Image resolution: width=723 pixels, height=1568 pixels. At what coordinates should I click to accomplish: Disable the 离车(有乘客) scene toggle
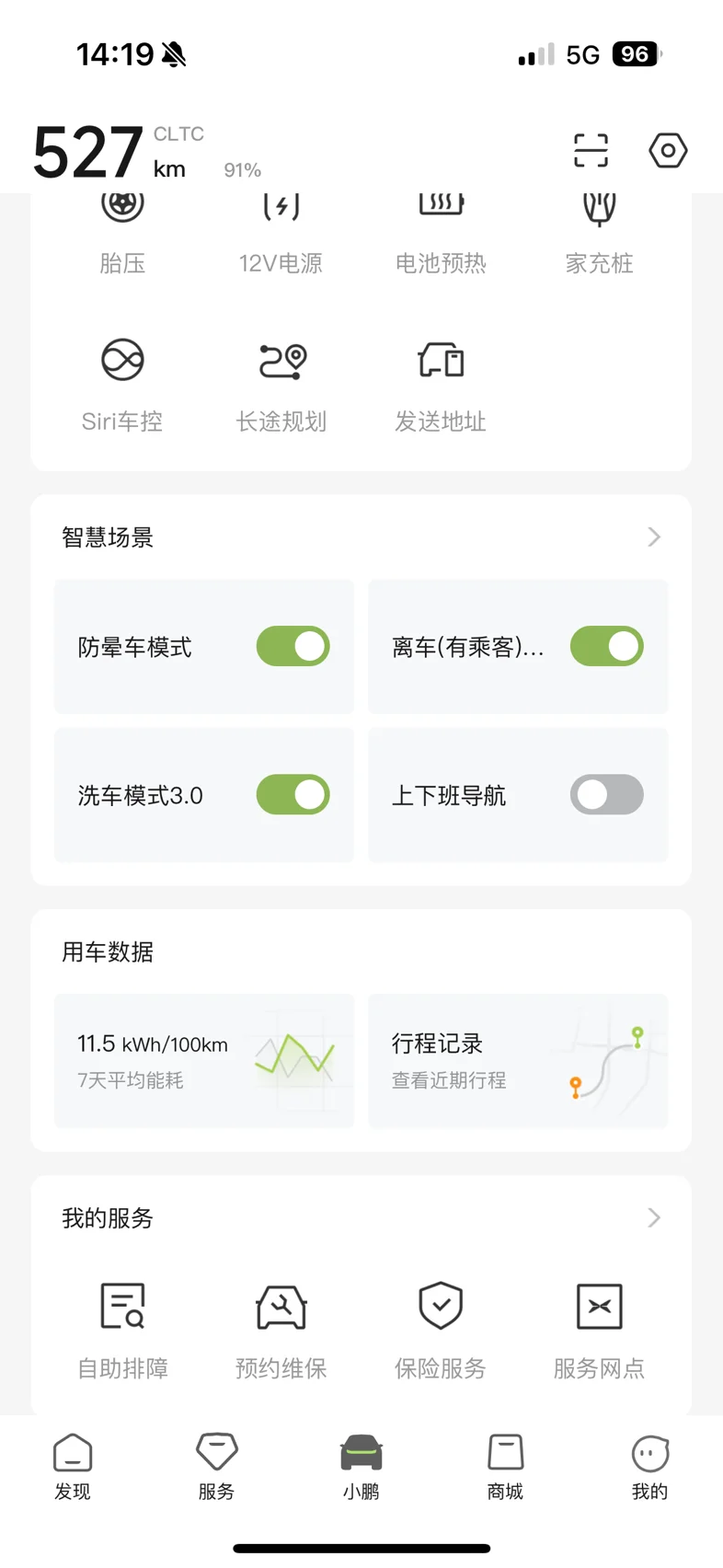(606, 647)
